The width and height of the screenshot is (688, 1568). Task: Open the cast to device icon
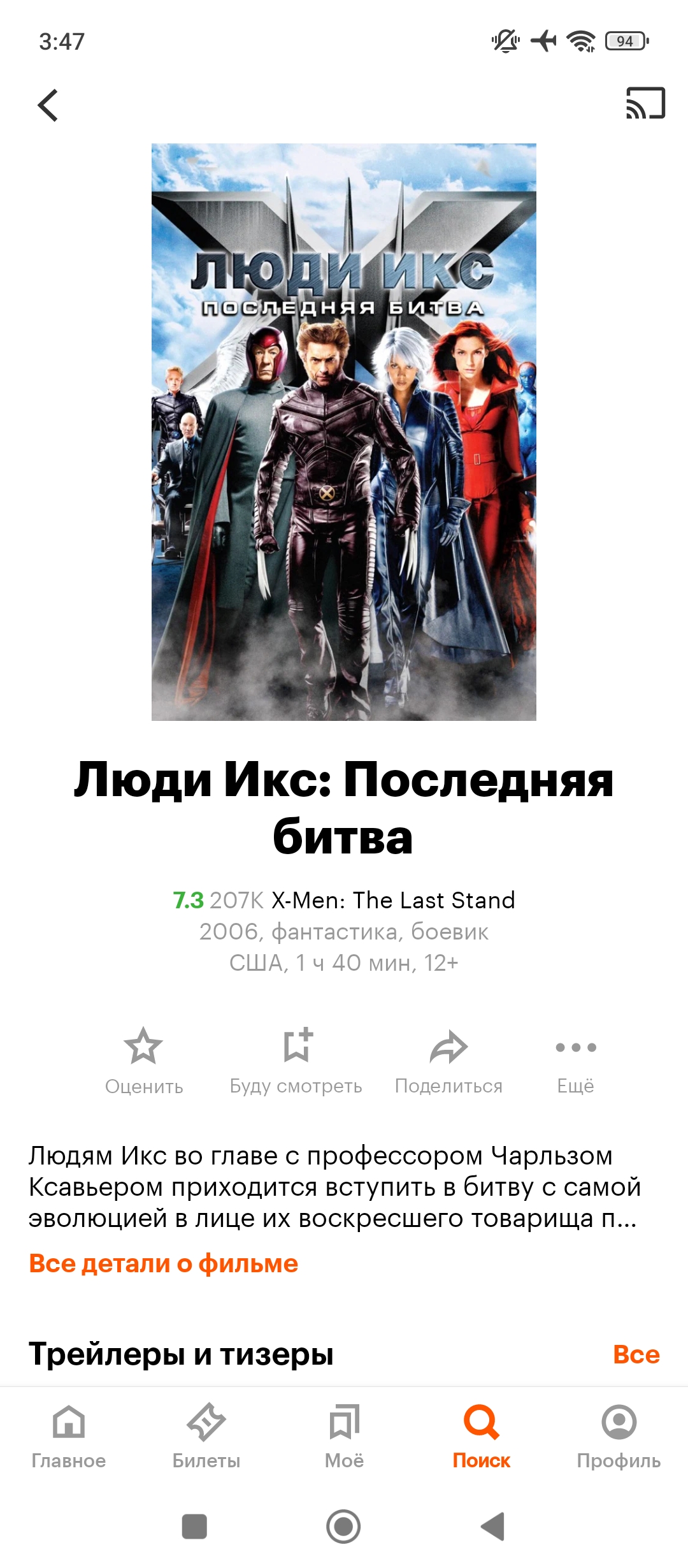(645, 103)
